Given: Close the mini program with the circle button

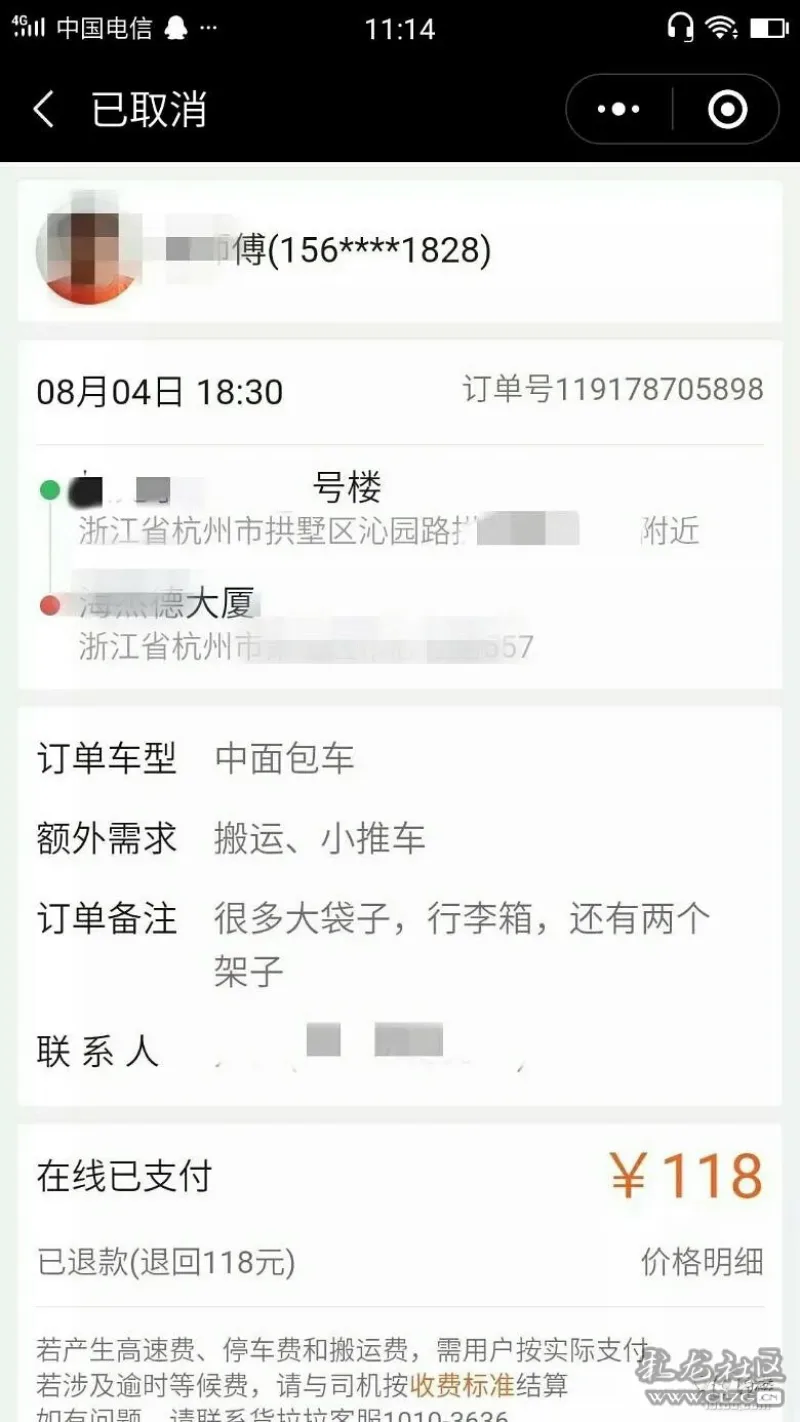Looking at the screenshot, I should (727, 109).
